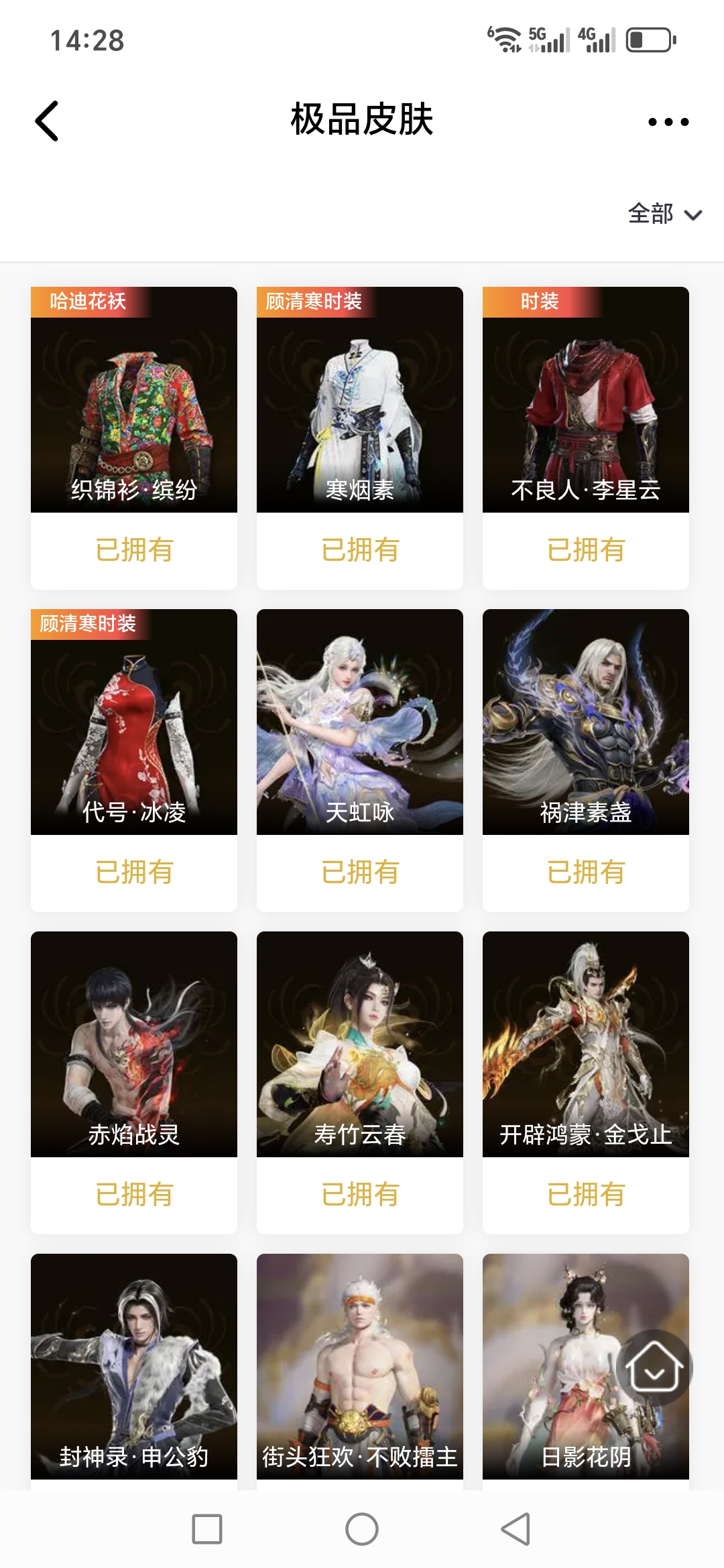The image size is (724, 1568).
Task: Select the 寿竹云春 skin card
Action: coord(360,1045)
